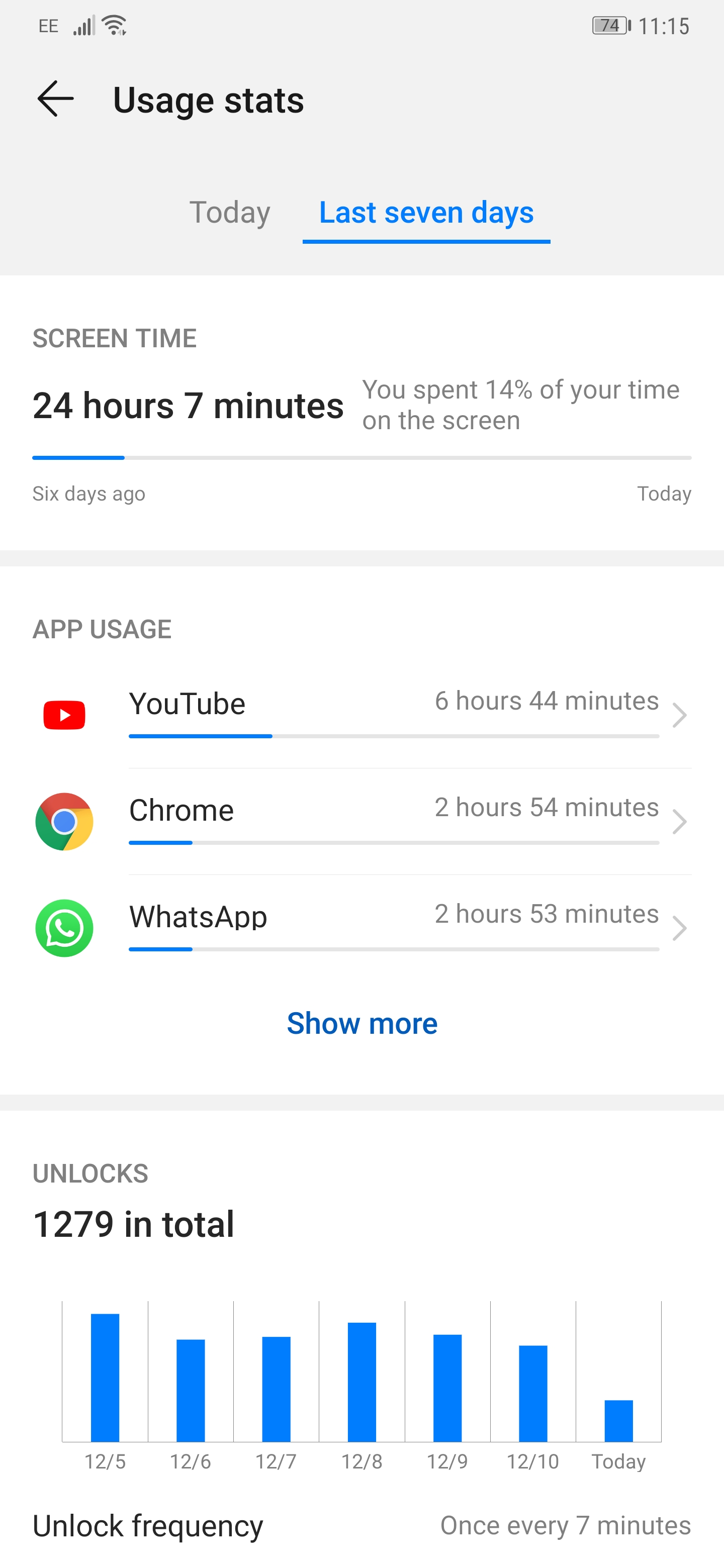Switch to the Today tab
The image size is (724, 1568).
230,213
